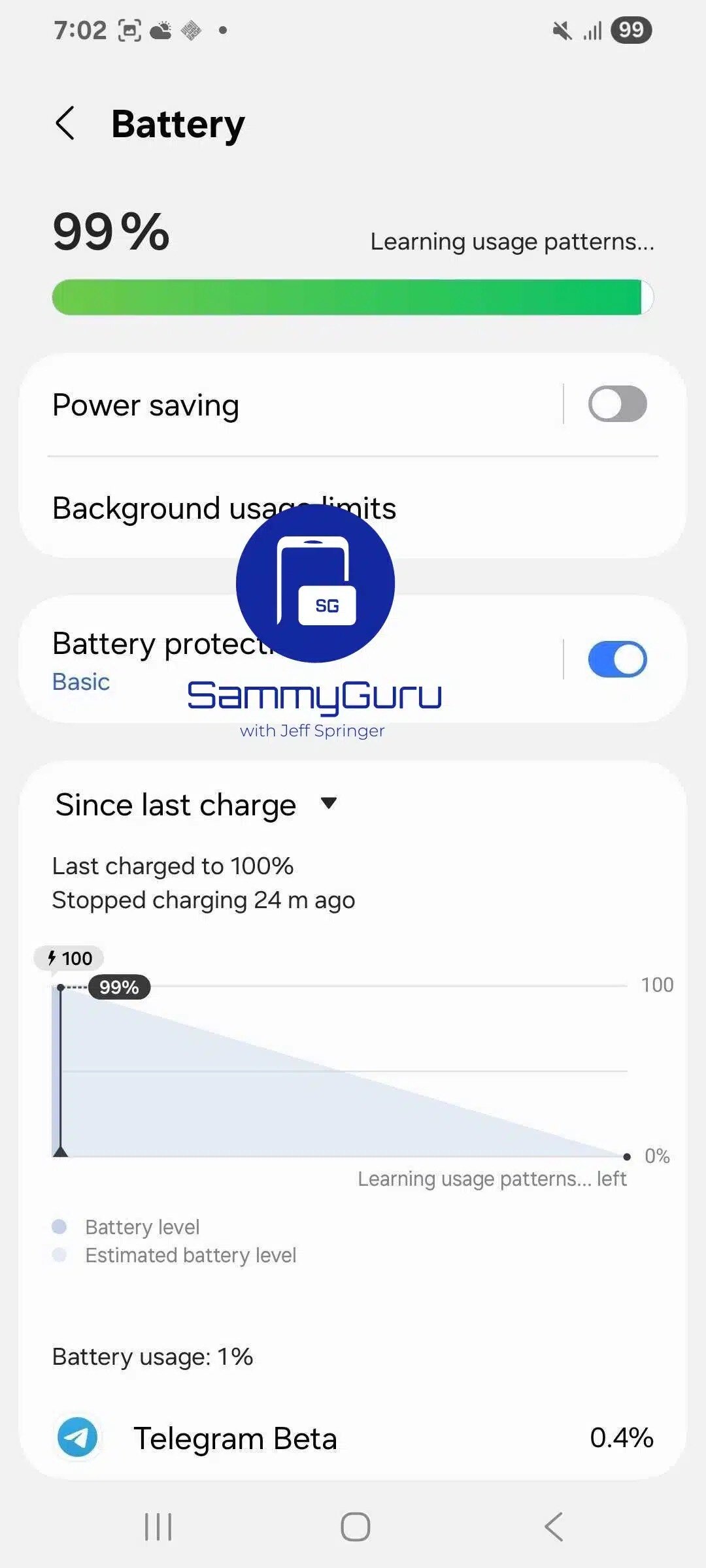Screen dimensions: 706x1568
Task: Turn on the Power saving switch
Action: [616, 404]
